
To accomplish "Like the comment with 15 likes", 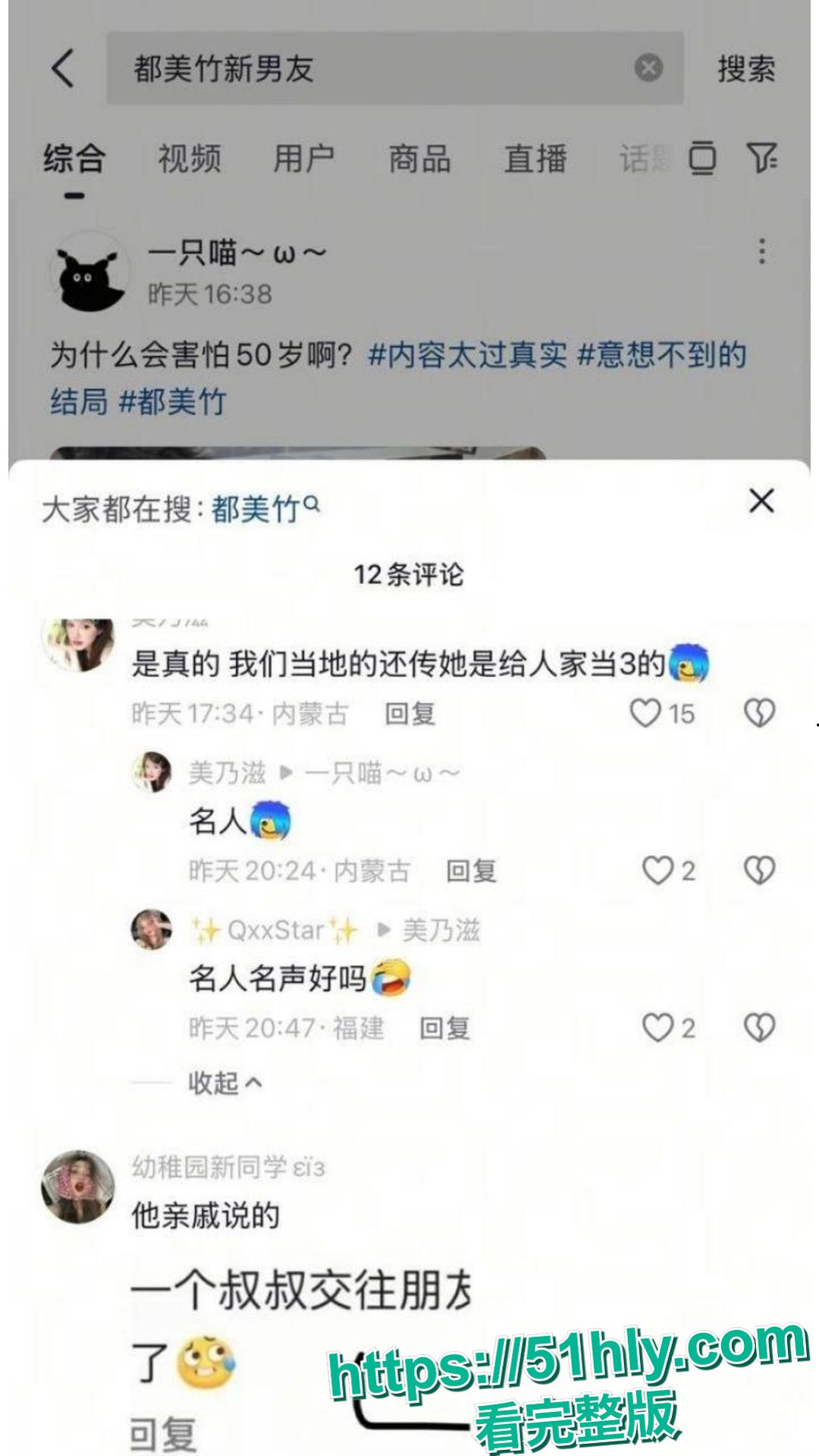I will [x=646, y=713].
